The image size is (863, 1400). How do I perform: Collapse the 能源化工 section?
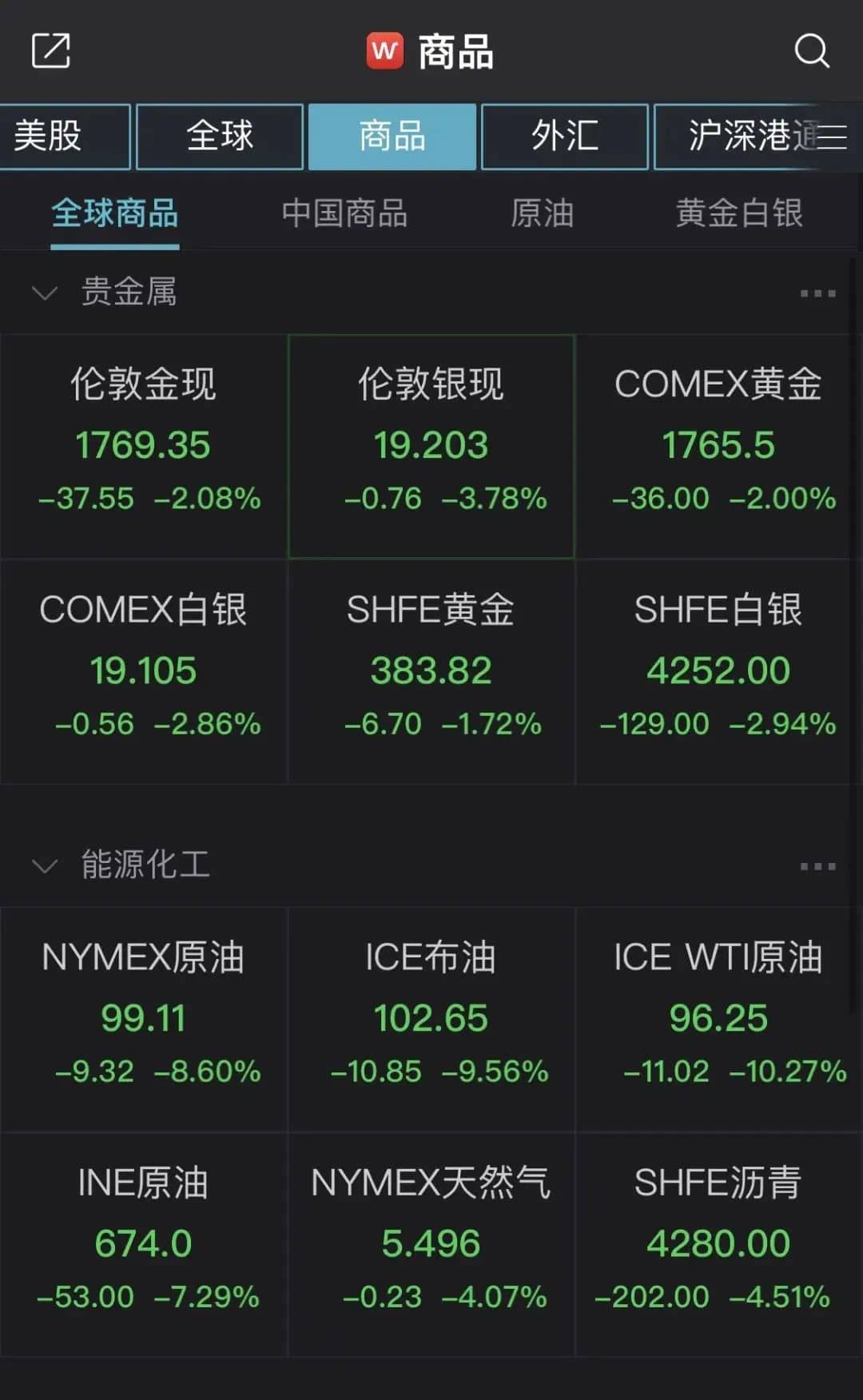[45, 865]
